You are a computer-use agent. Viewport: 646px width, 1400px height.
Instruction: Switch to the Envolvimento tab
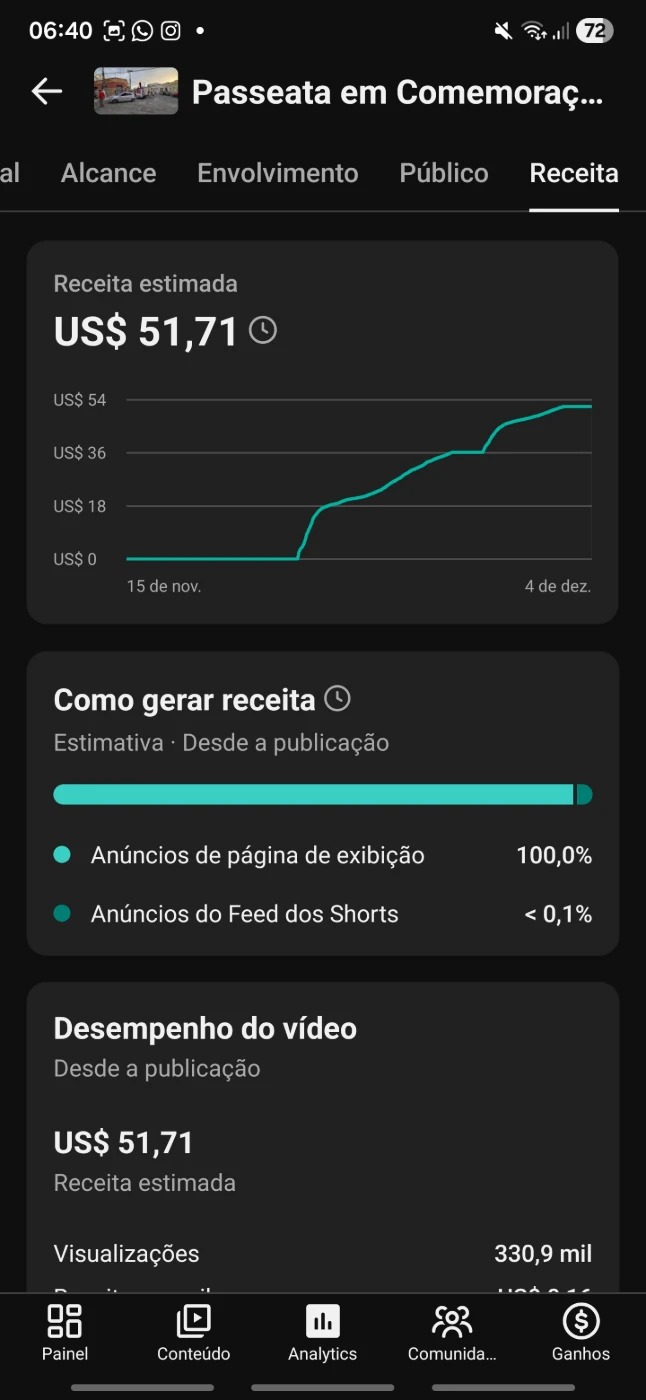[277, 173]
